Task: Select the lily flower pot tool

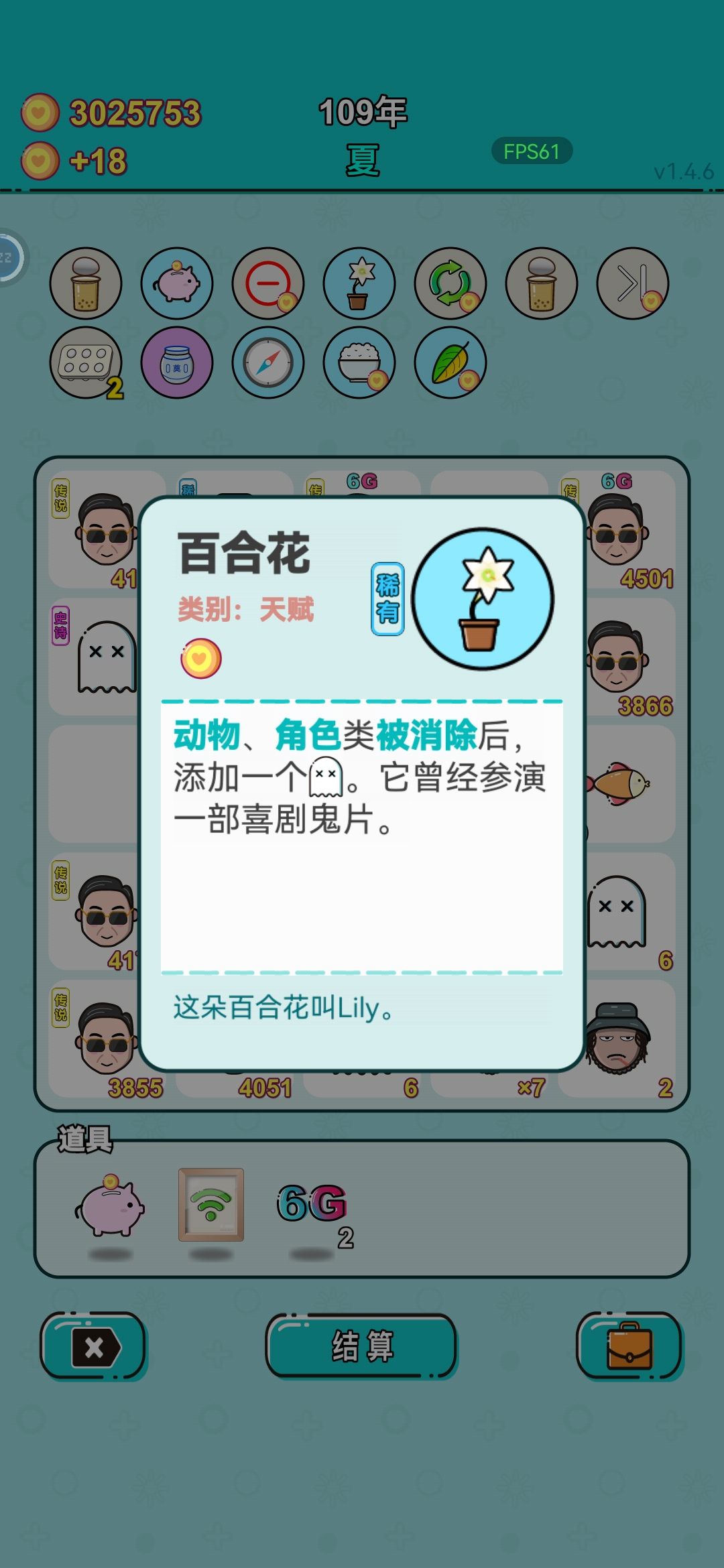Action: click(361, 284)
